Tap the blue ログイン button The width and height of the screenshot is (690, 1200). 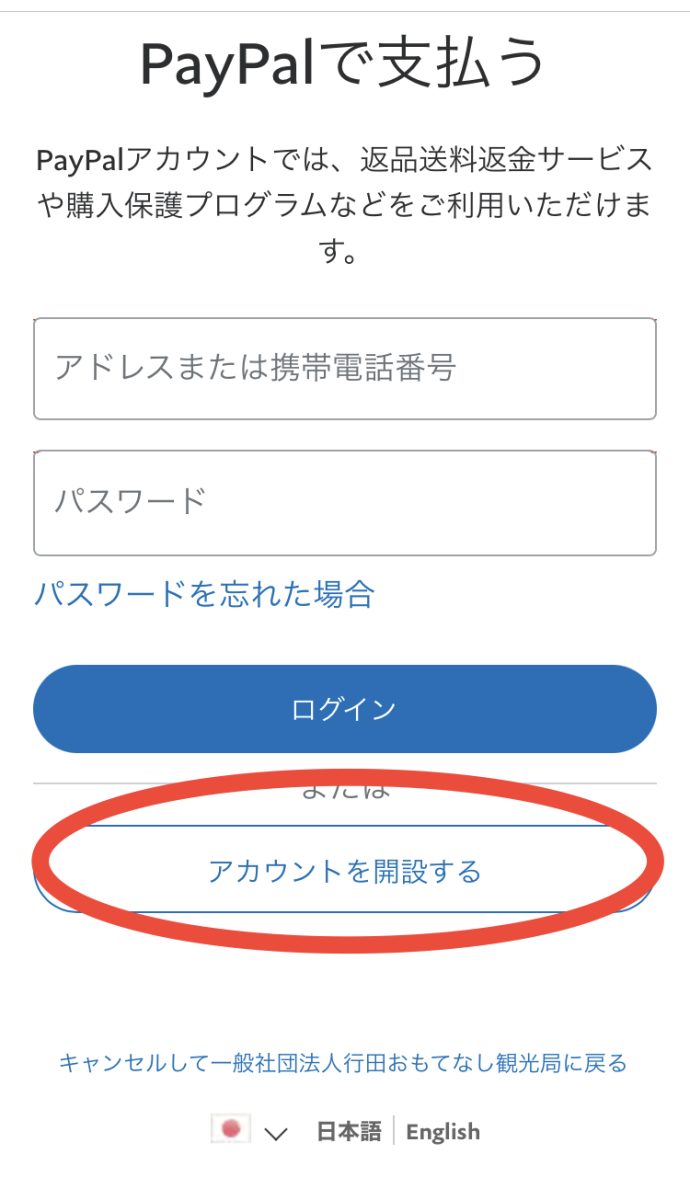(345, 709)
